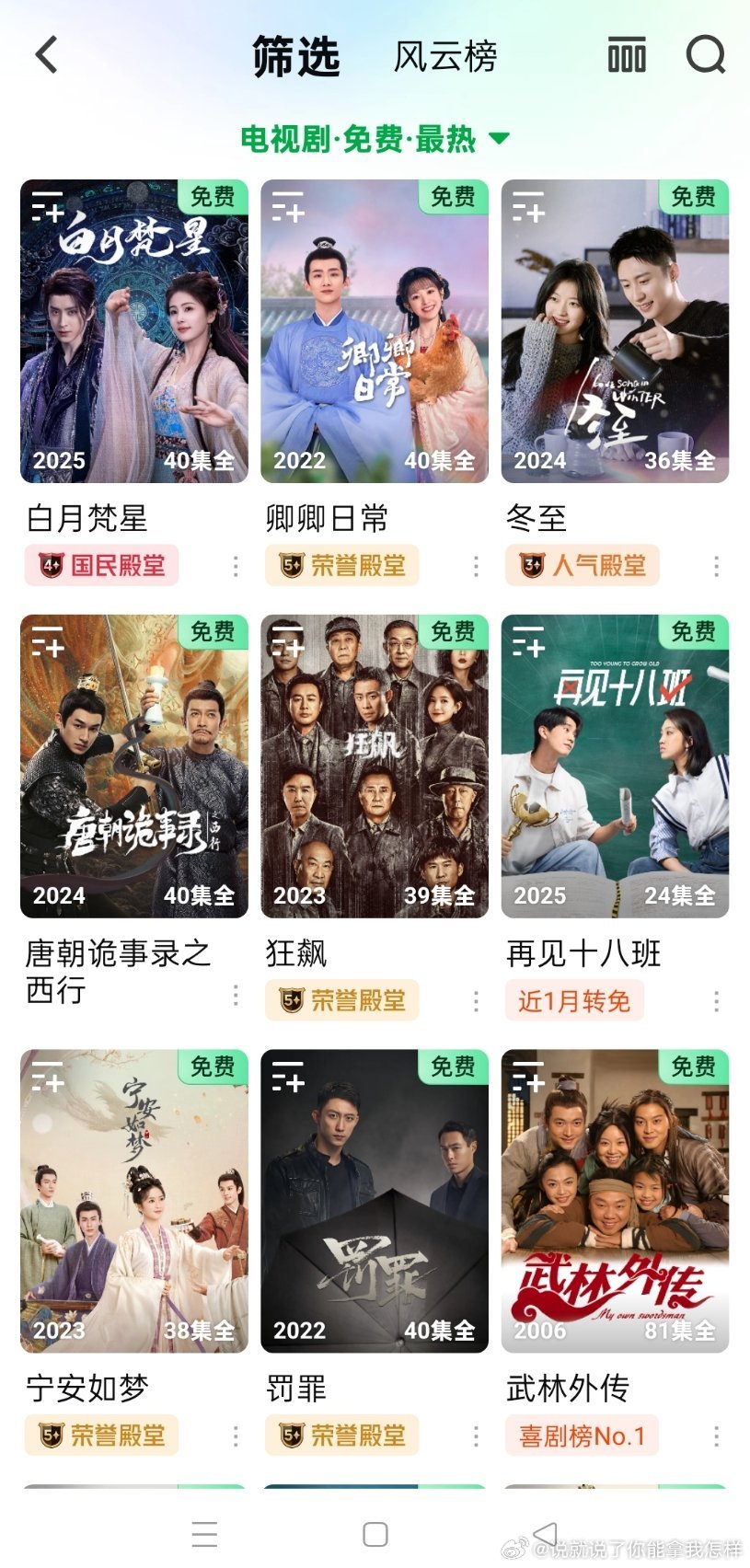Image resolution: width=750 pixels, height=1568 pixels.
Task: Tap the 国民殿堂 badge under 白月梵星
Action: click(102, 566)
